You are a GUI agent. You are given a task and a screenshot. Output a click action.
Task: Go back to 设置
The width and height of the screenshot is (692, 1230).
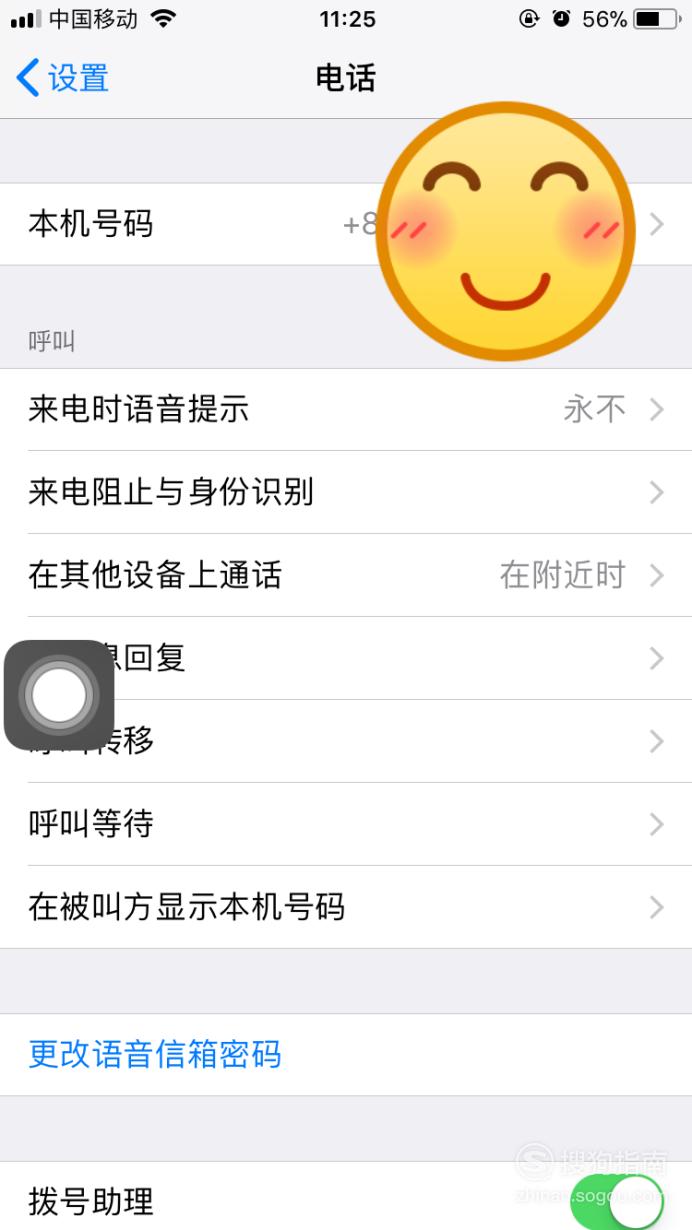(62, 78)
